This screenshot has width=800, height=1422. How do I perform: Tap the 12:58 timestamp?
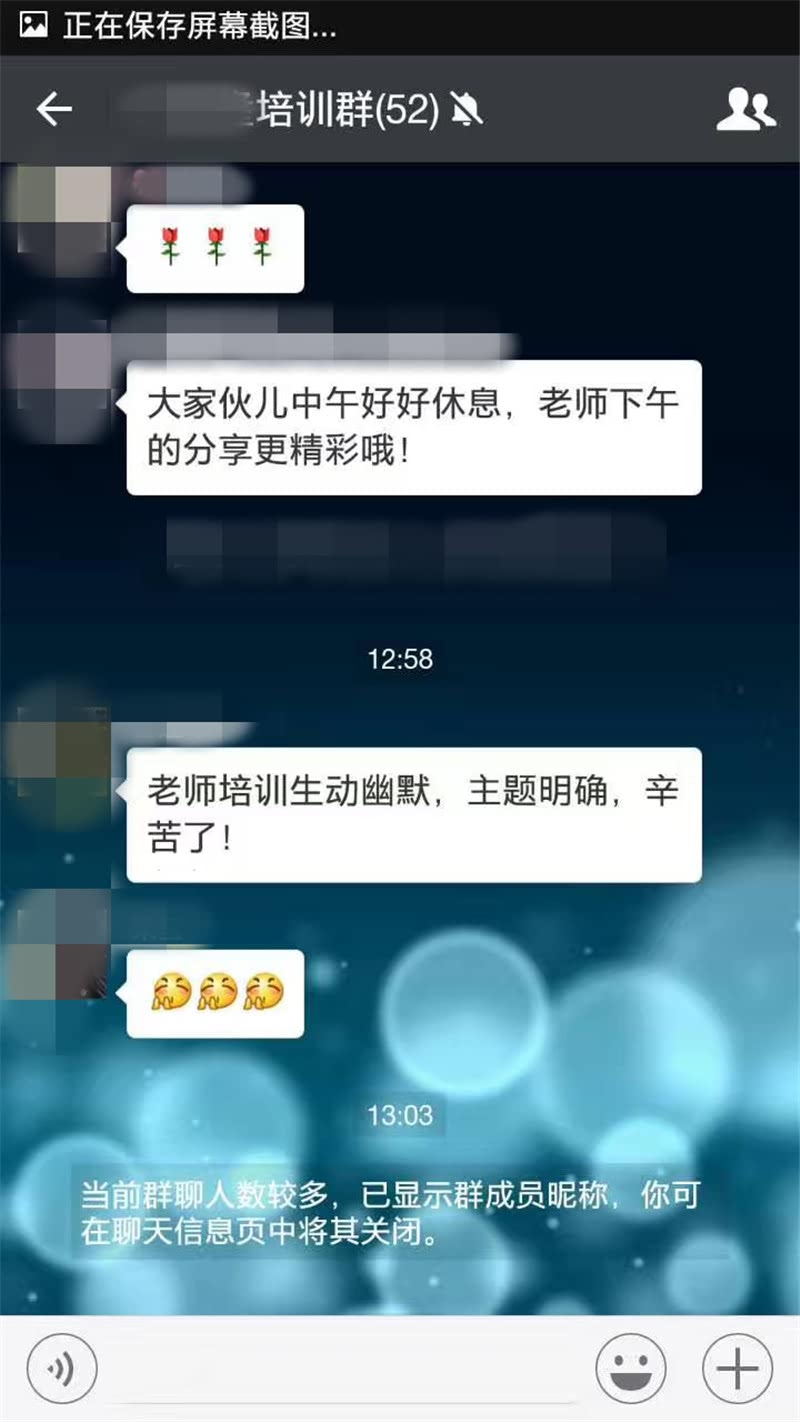400,658
